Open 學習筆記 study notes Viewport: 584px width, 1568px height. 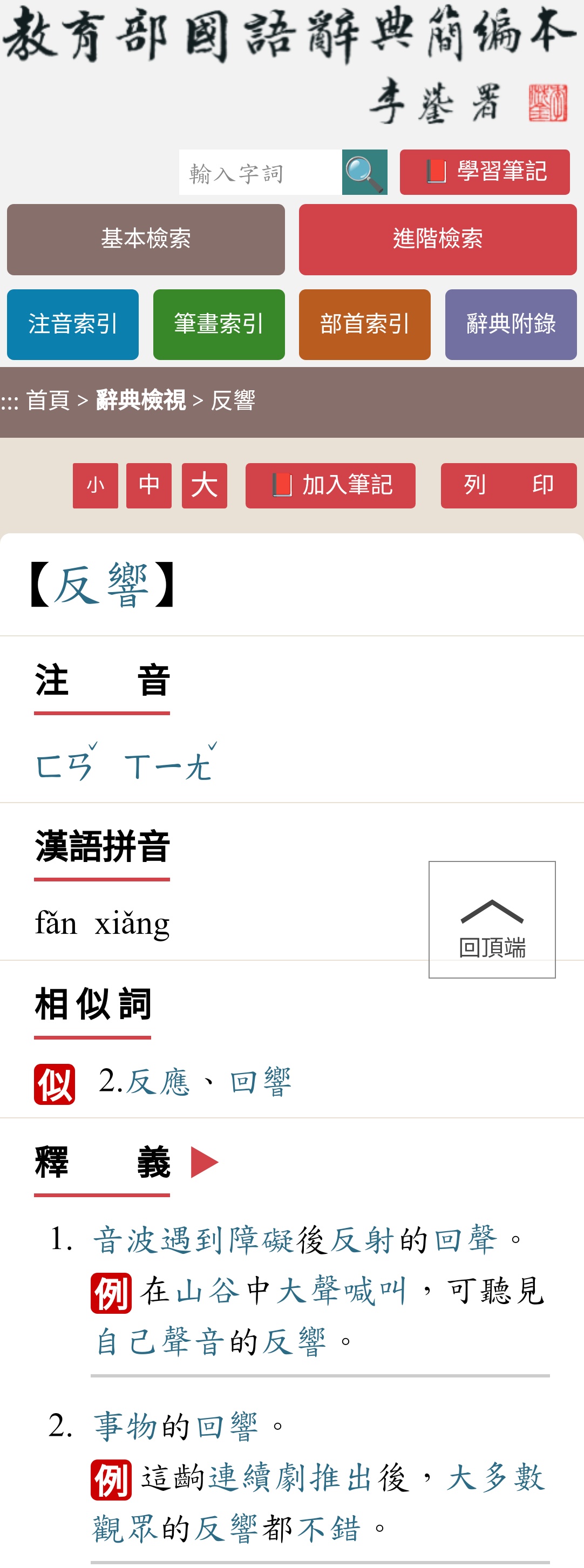point(484,172)
